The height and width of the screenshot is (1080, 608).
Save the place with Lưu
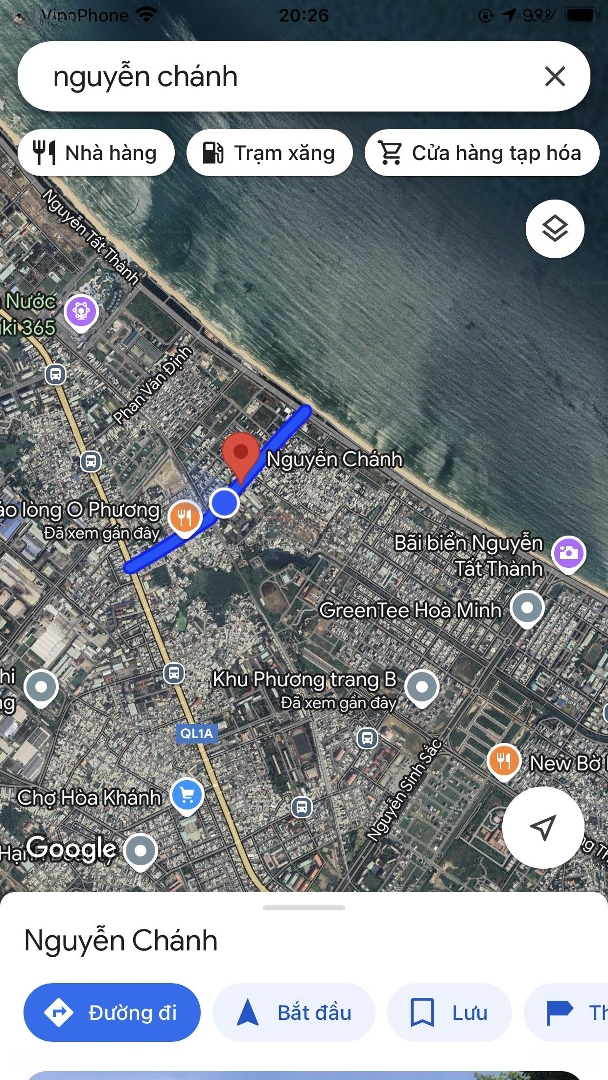coord(449,1013)
